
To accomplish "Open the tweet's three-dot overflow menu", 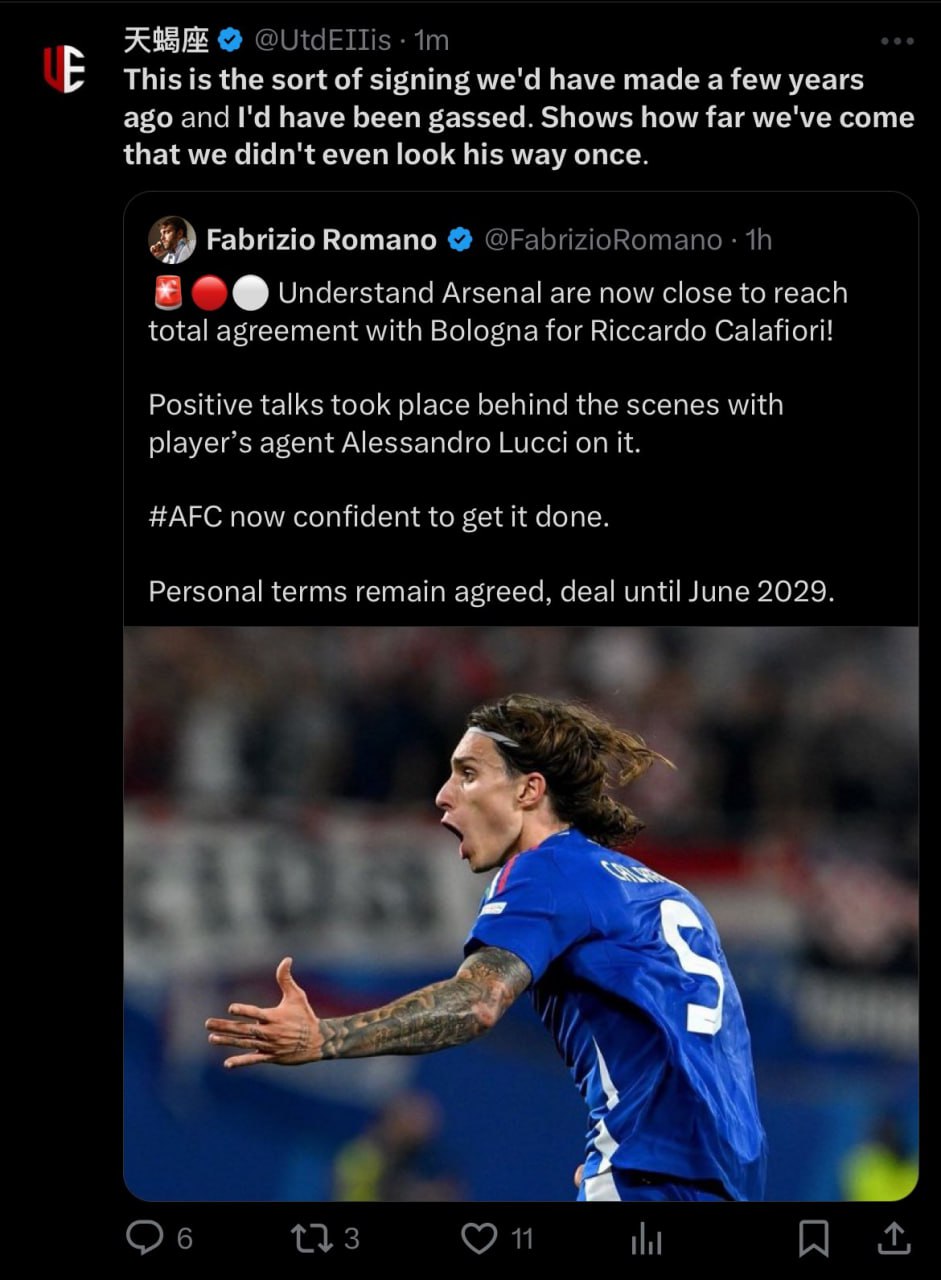I will point(896,42).
